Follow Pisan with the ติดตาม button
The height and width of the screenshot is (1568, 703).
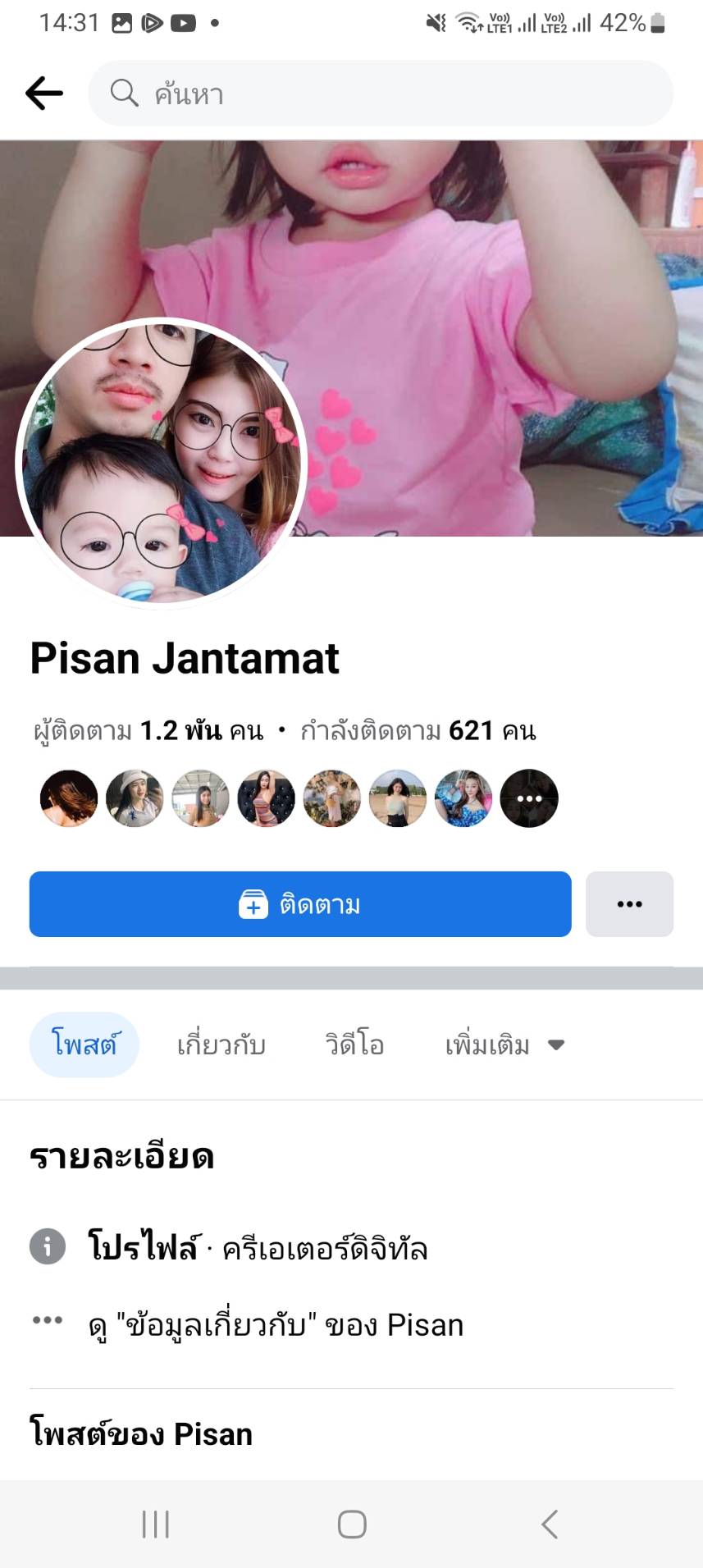(300, 904)
